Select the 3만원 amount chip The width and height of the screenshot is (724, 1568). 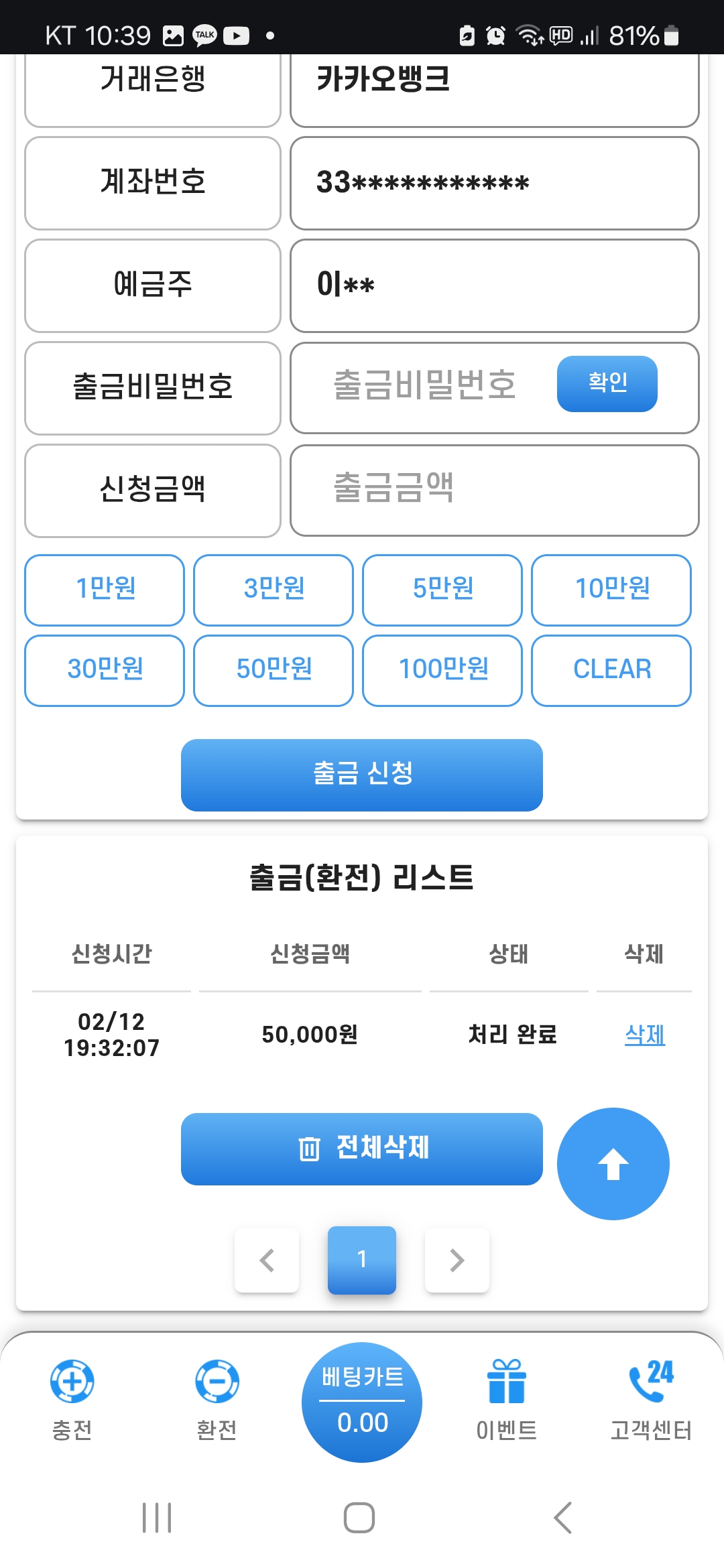click(x=274, y=590)
